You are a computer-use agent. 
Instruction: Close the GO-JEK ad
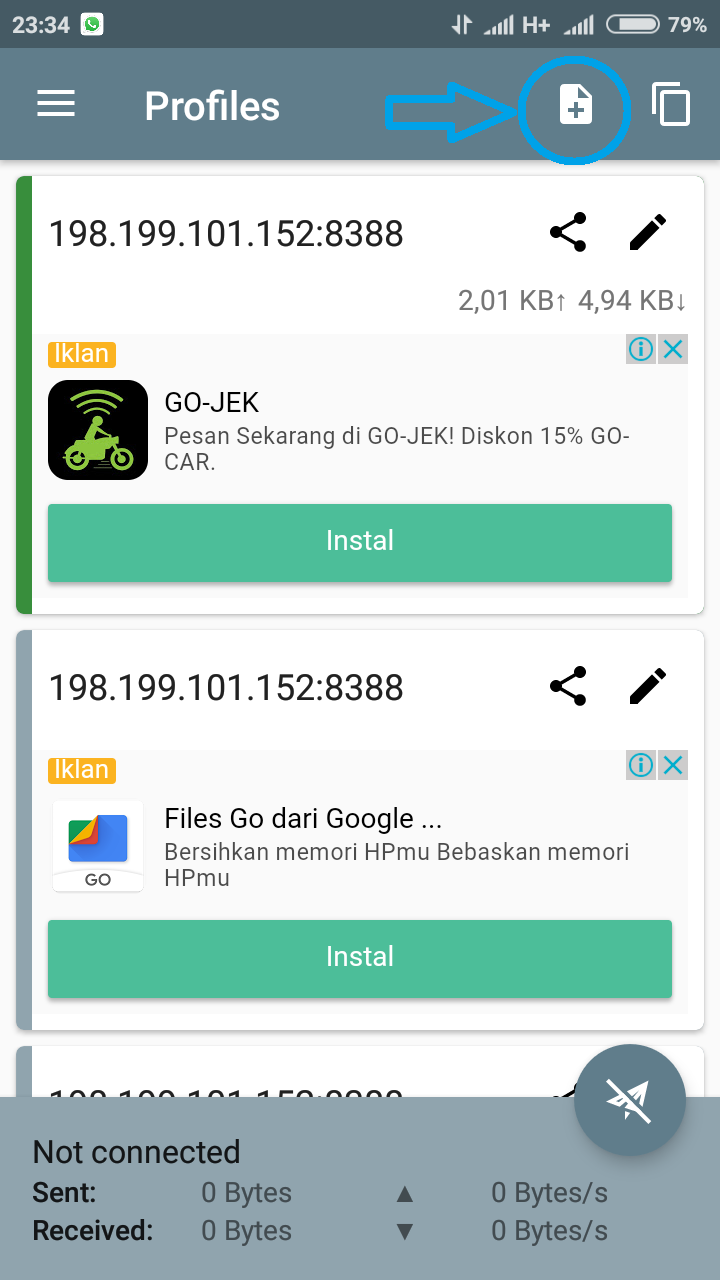pos(674,349)
